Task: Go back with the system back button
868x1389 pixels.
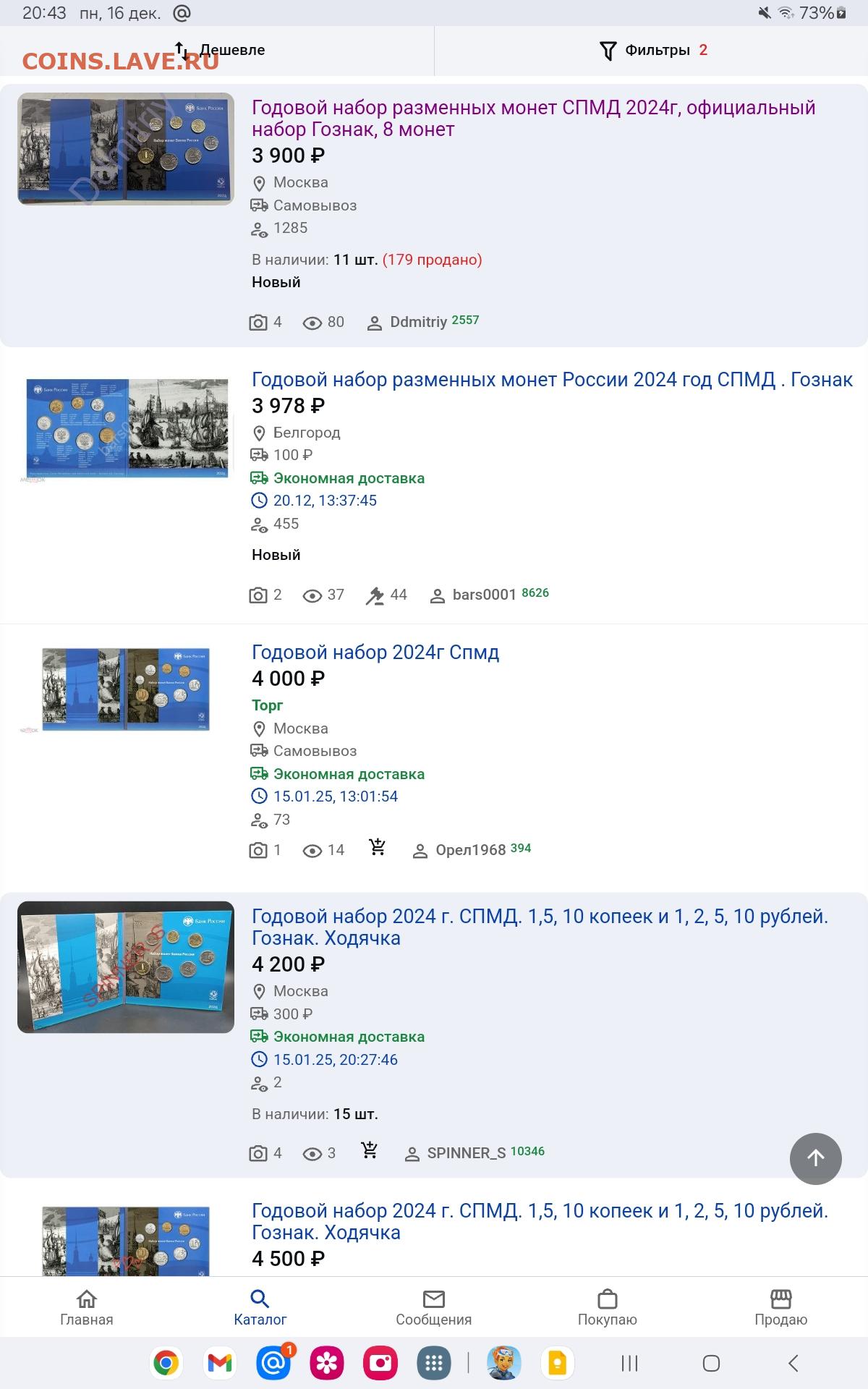Action: click(x=793, y=1364)
